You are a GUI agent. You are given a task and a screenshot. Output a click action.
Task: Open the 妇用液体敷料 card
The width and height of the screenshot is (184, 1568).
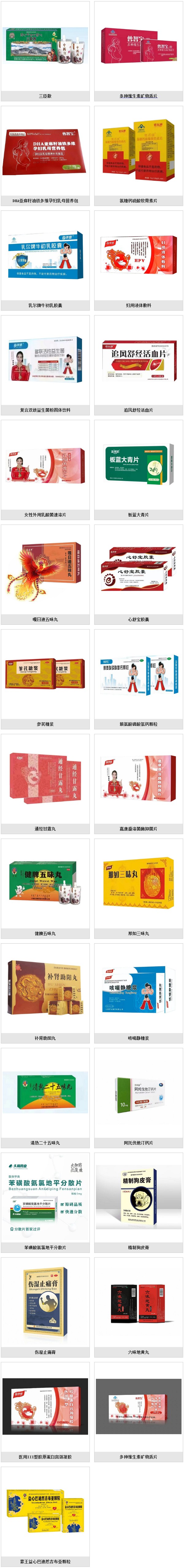coord(138,255)
